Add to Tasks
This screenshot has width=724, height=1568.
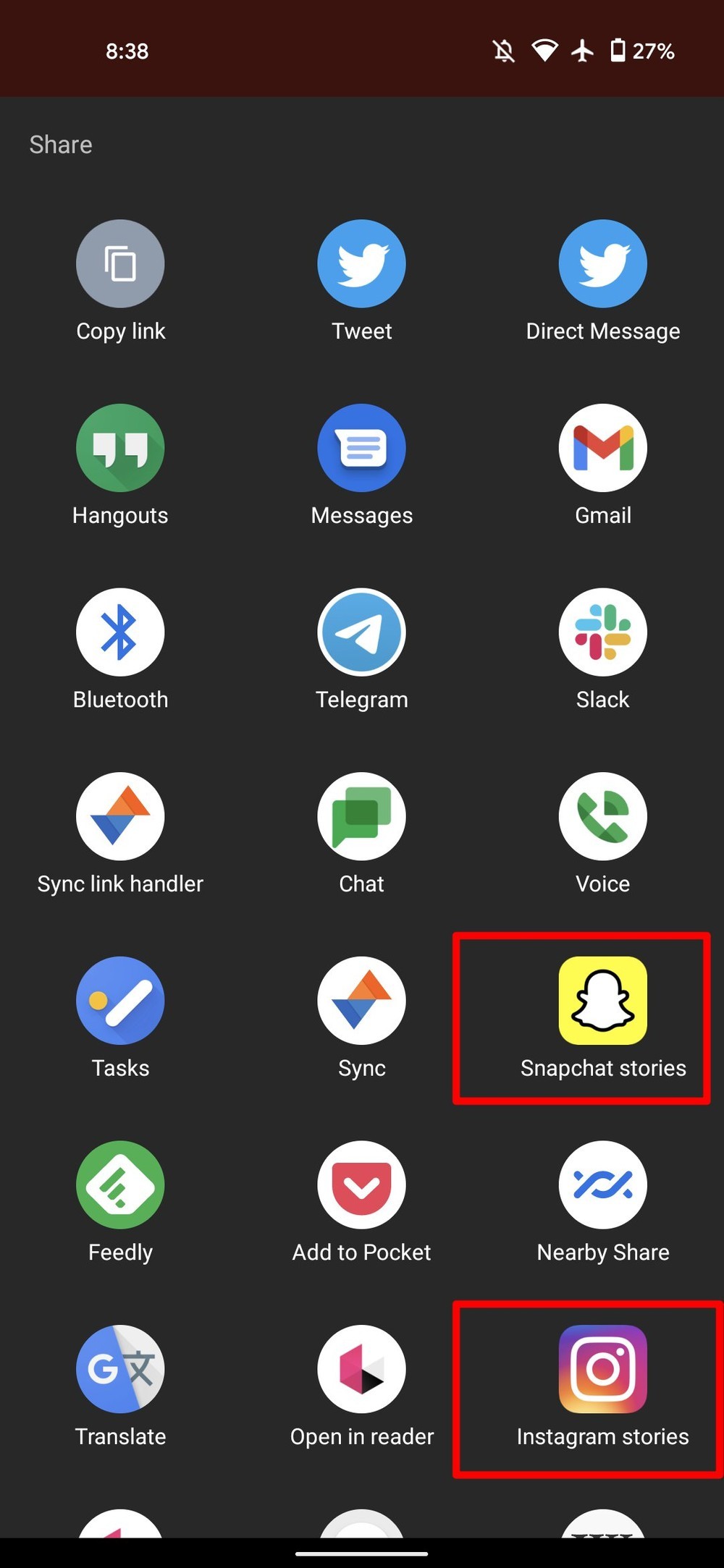click(120, 1001)
